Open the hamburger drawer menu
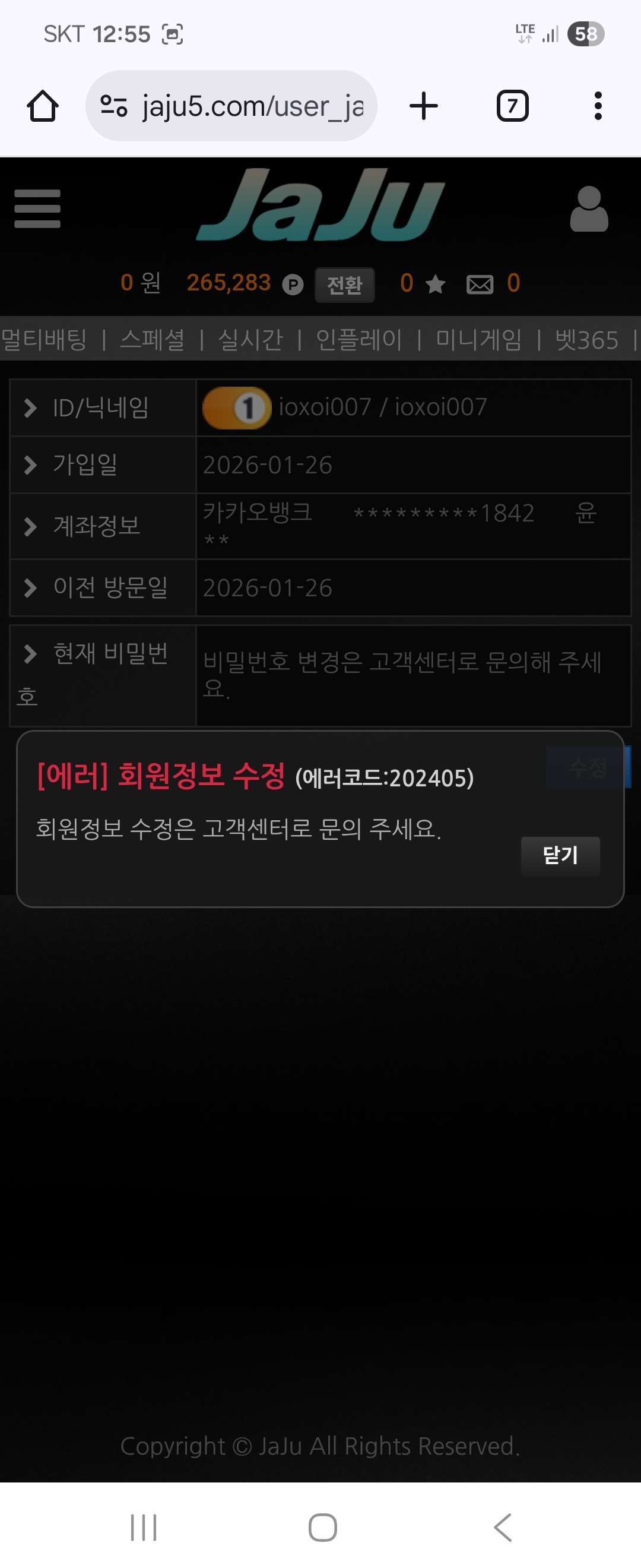Image resolution: width=641 pixels, height=1568 pixels. click(37, 209)
